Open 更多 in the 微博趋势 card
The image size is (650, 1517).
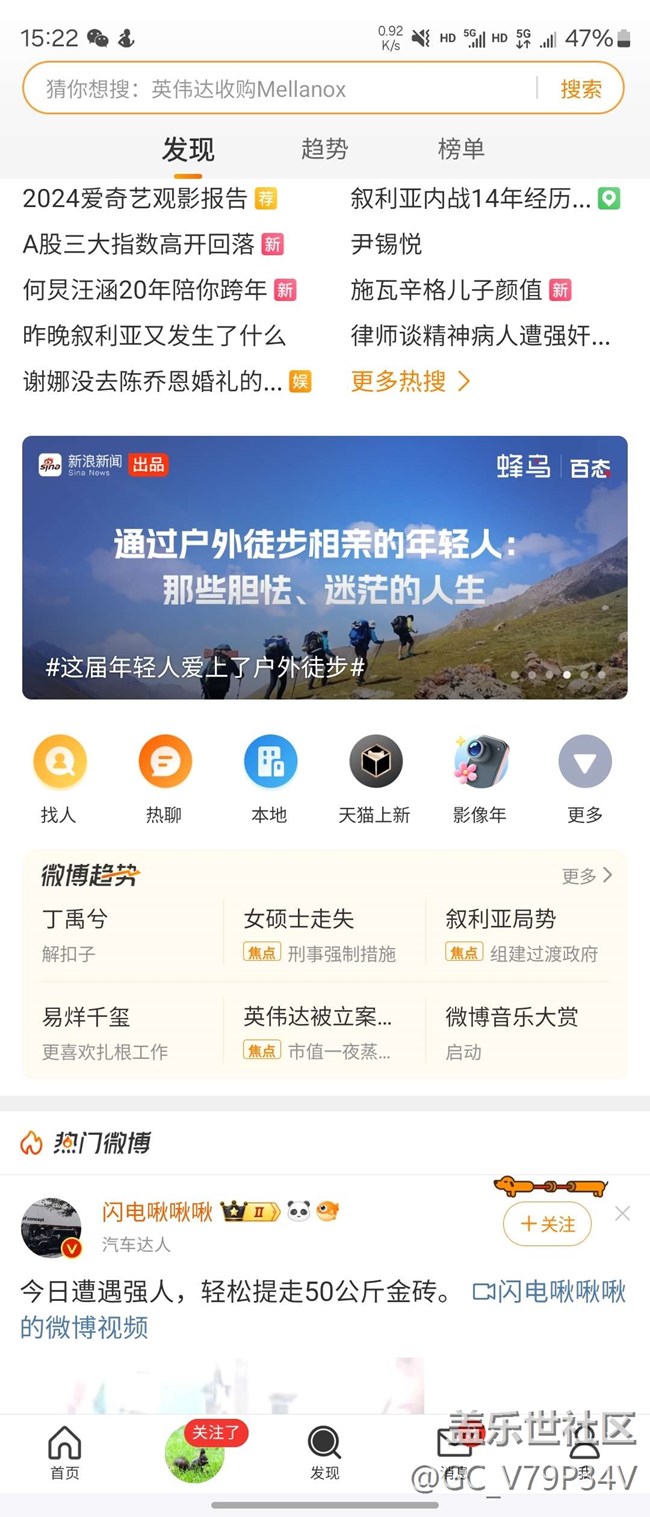[586, 876]
